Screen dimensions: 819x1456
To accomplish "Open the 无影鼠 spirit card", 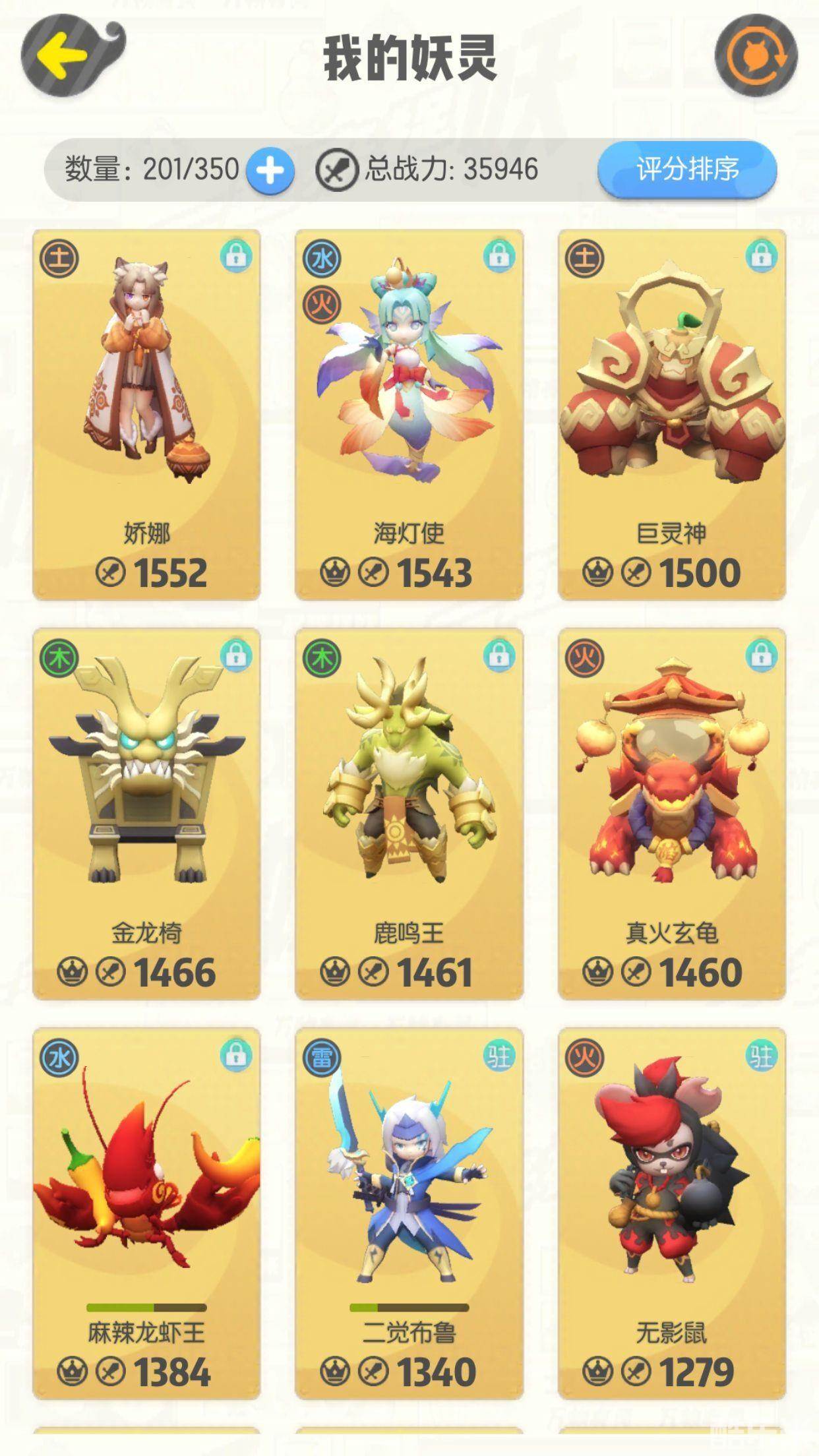I will pyautogui.click(x=671, y=1213).
